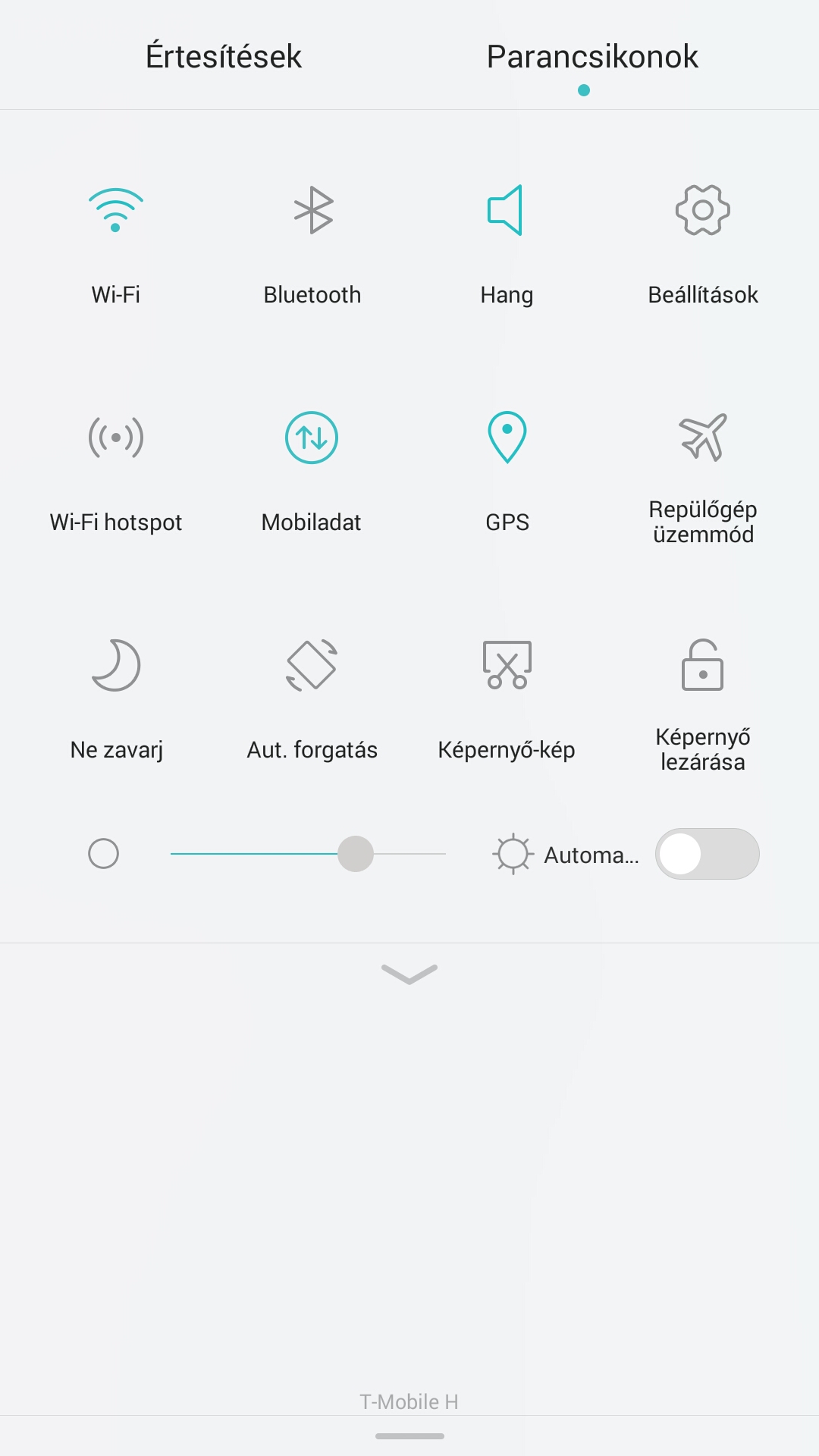Select the Parancsikonok tab
819x1456 pixels.
(x=592, y=57)
